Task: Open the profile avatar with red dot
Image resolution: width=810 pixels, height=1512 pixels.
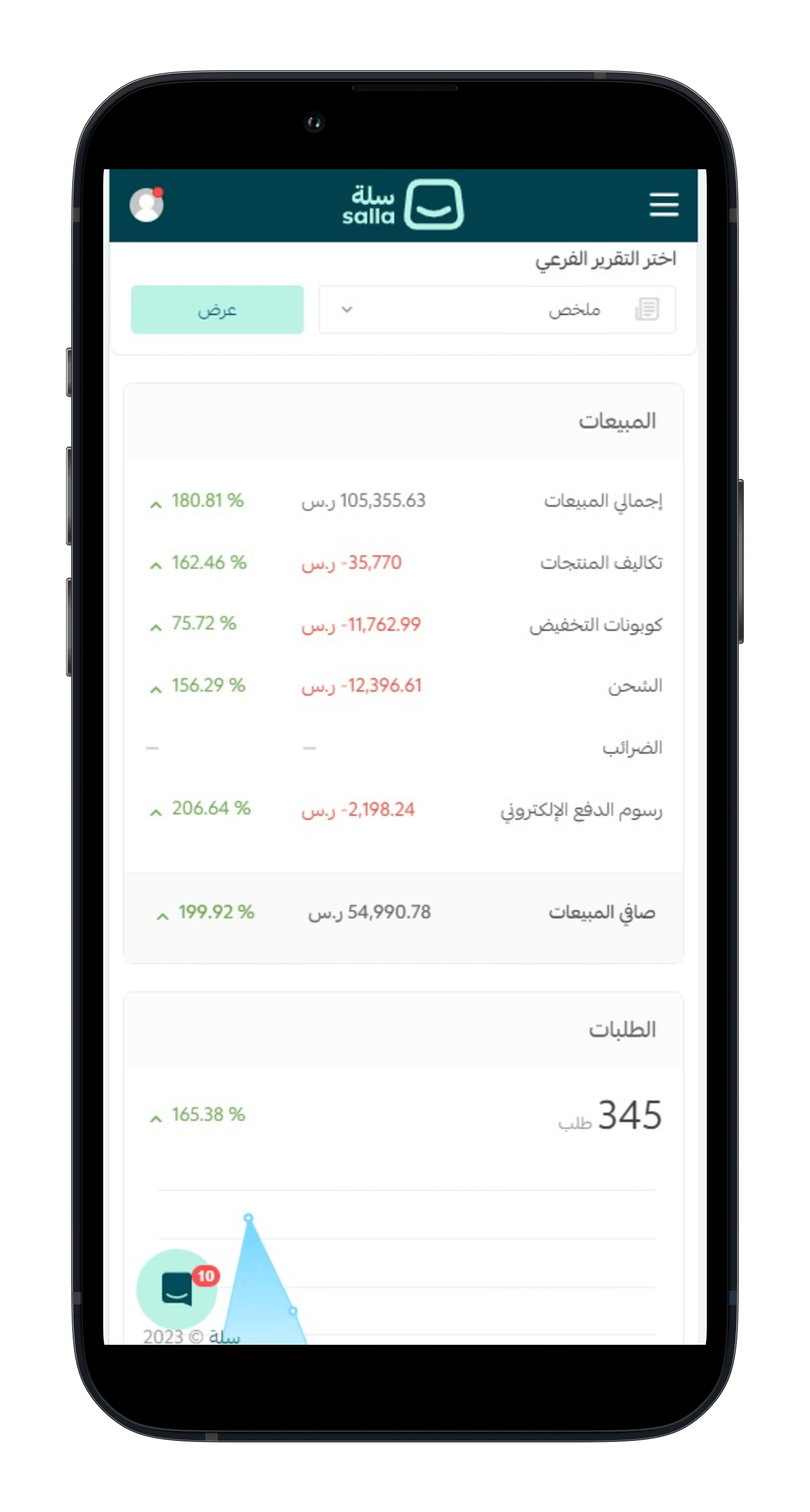Action: point(146,204)
